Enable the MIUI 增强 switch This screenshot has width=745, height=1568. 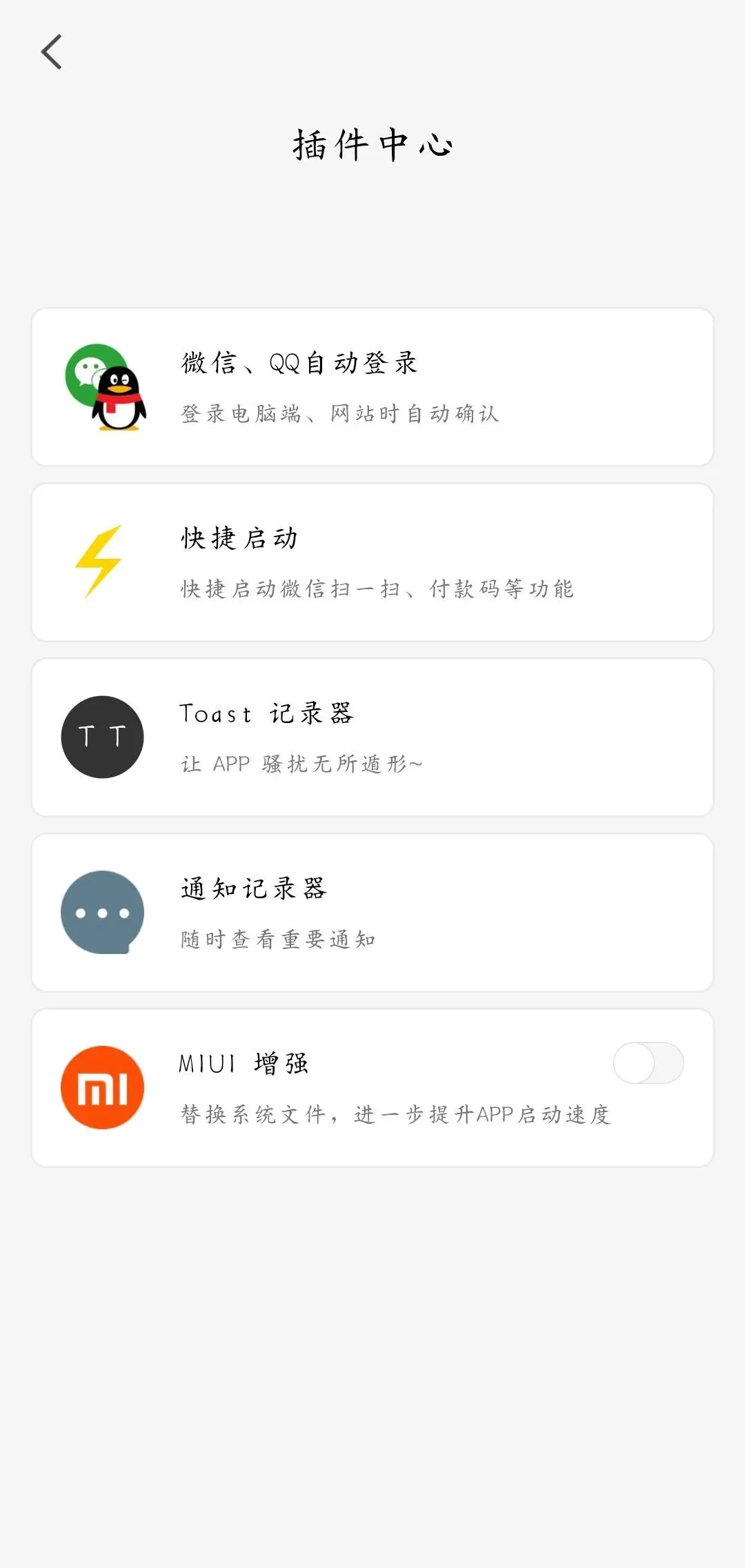click(x=648, y=1063)
